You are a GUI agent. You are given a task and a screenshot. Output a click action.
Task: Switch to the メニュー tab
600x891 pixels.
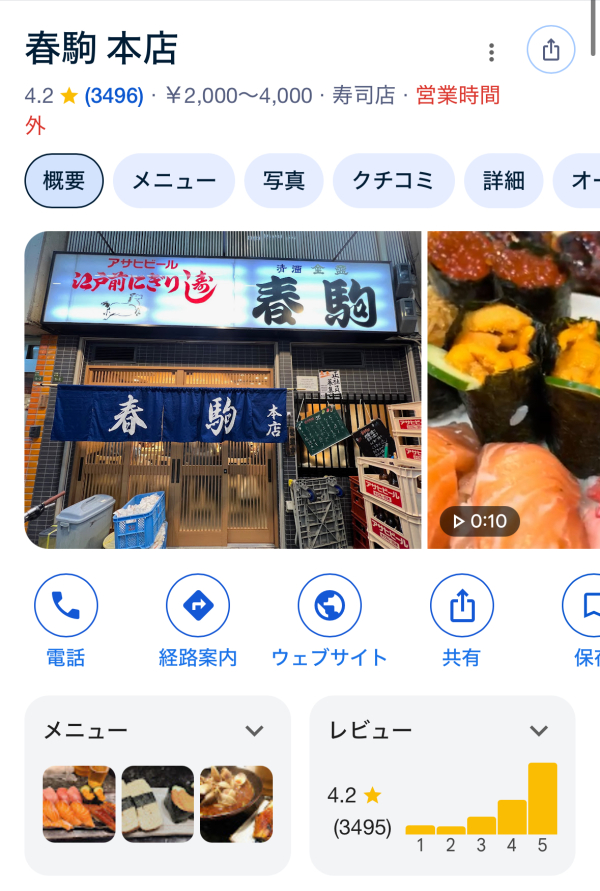click(x=174, y=181)
